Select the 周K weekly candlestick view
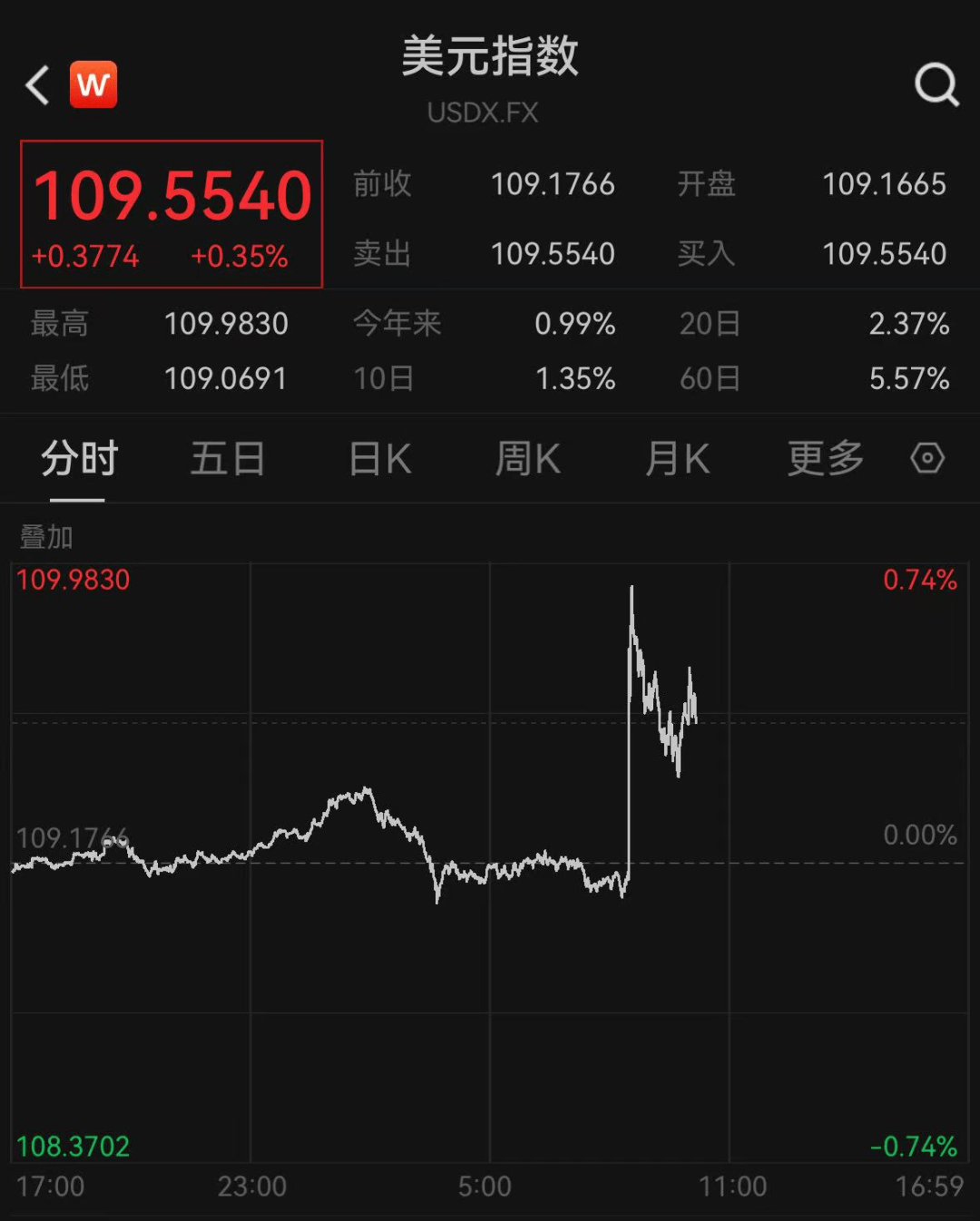 click(x=526, y=458)
